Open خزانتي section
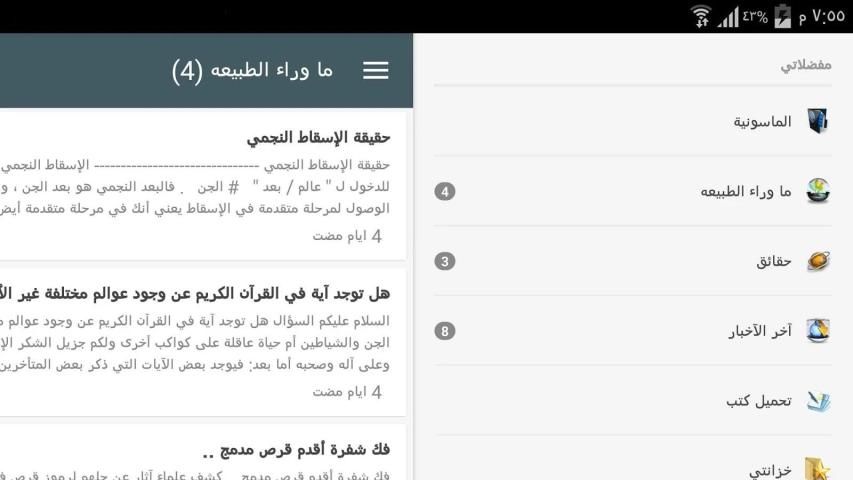Viewport: 853px width, 480px height. tap(770, 469)
